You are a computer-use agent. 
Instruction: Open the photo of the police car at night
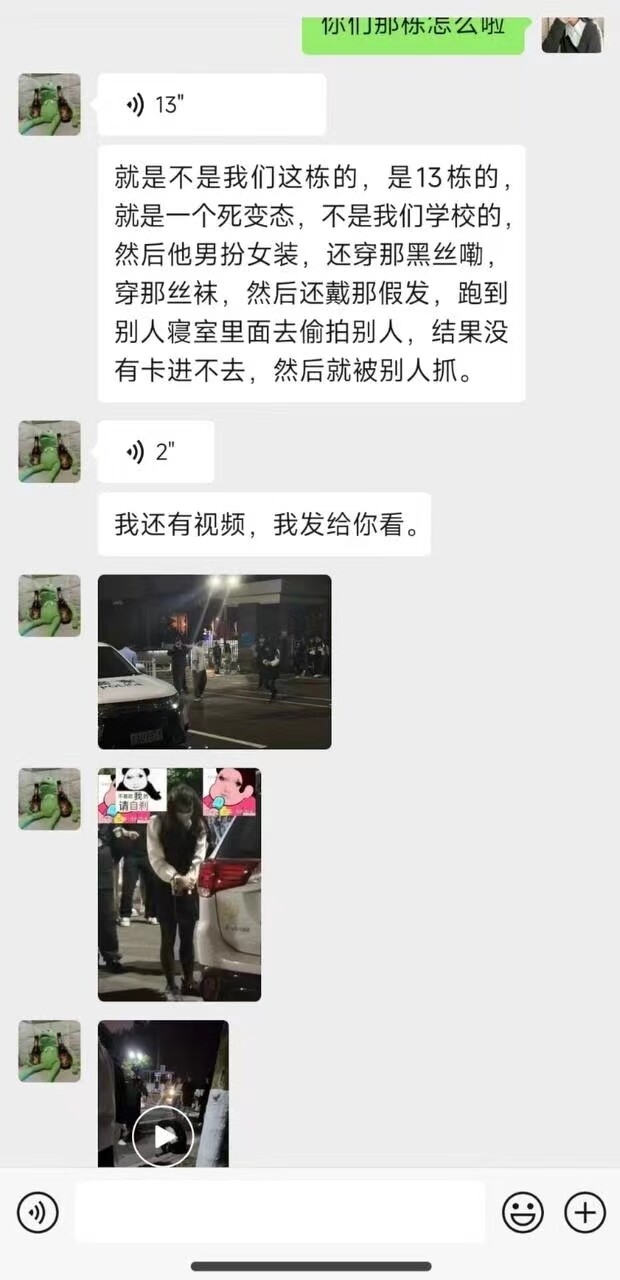(x=214, y=661)
